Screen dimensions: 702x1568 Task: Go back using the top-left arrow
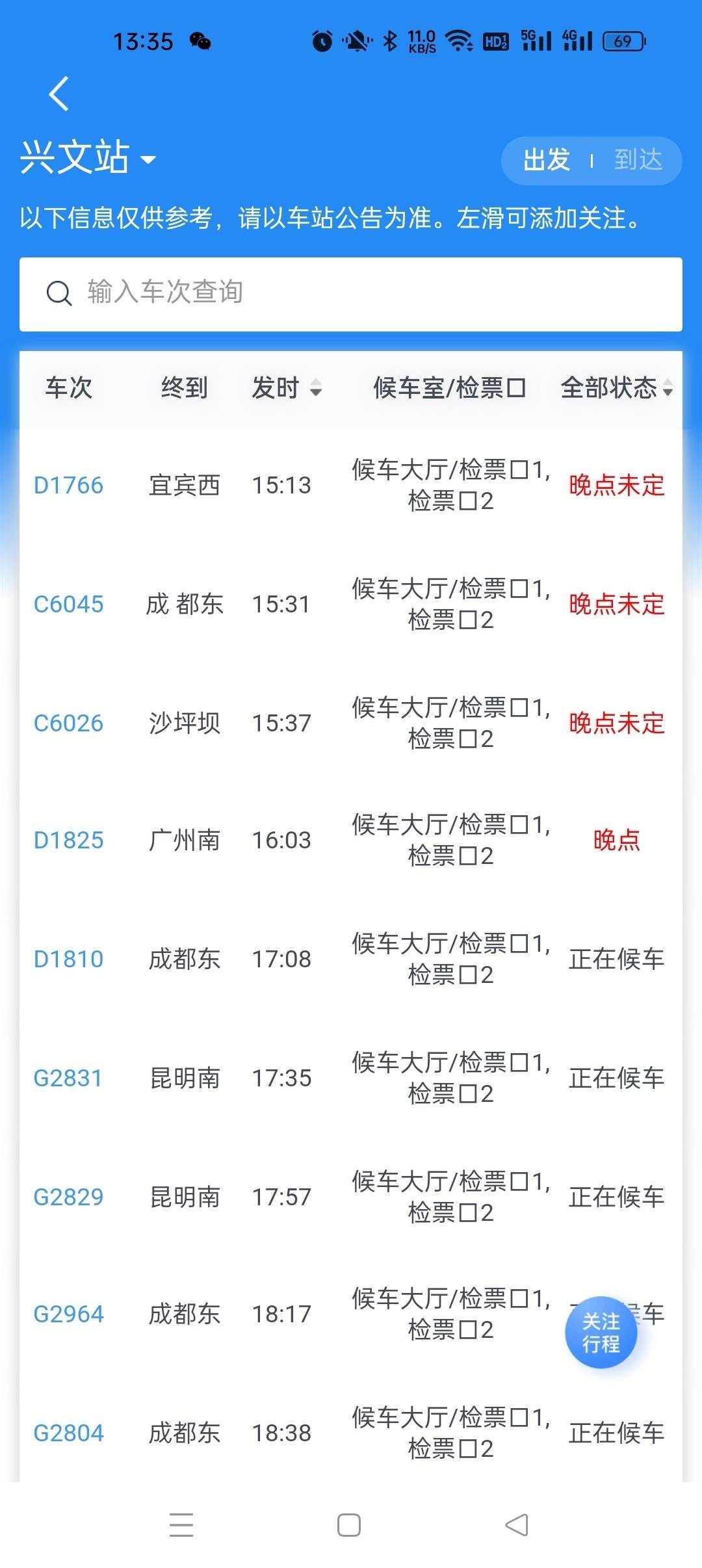pyautogui.click(x=58, y=94)
